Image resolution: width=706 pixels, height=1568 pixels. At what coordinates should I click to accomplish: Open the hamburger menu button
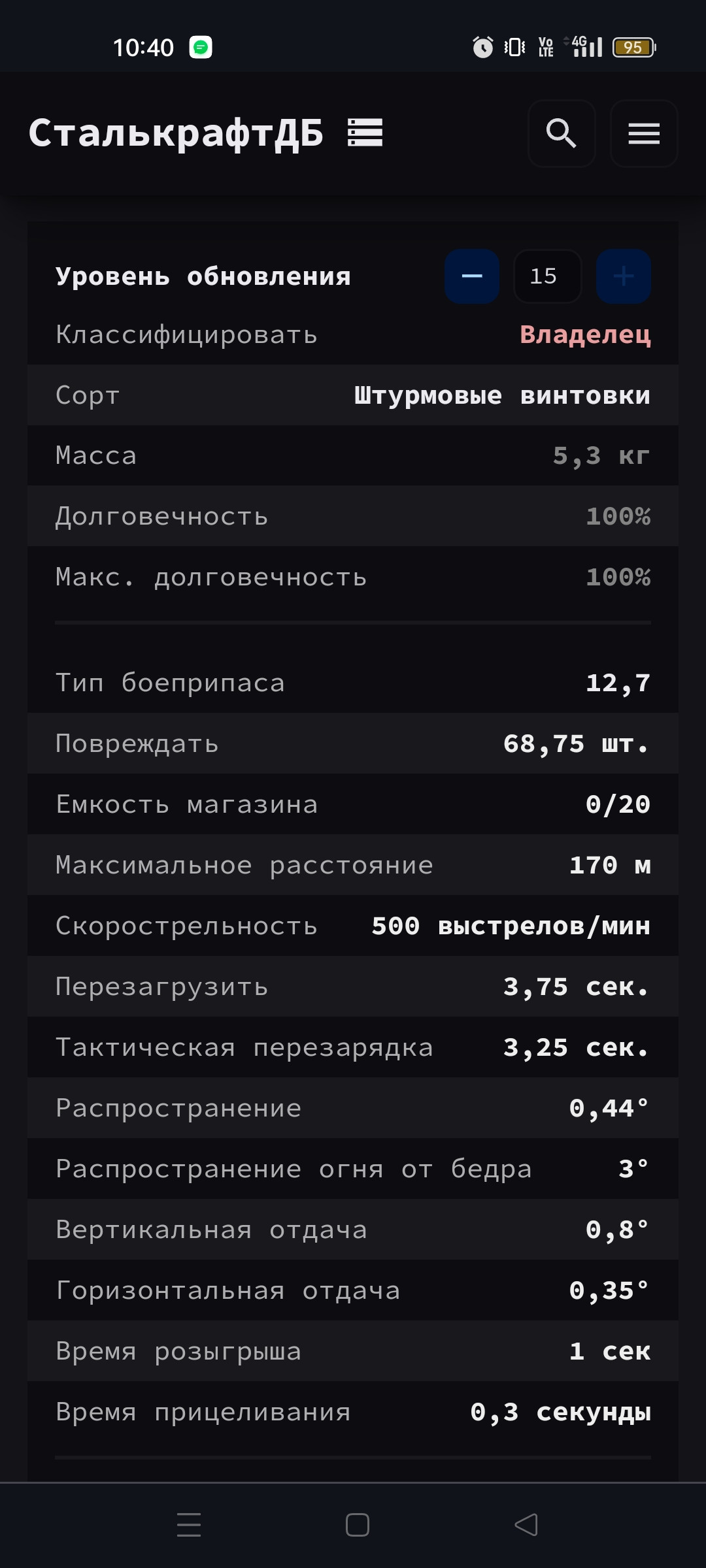(x=644, y=134)
